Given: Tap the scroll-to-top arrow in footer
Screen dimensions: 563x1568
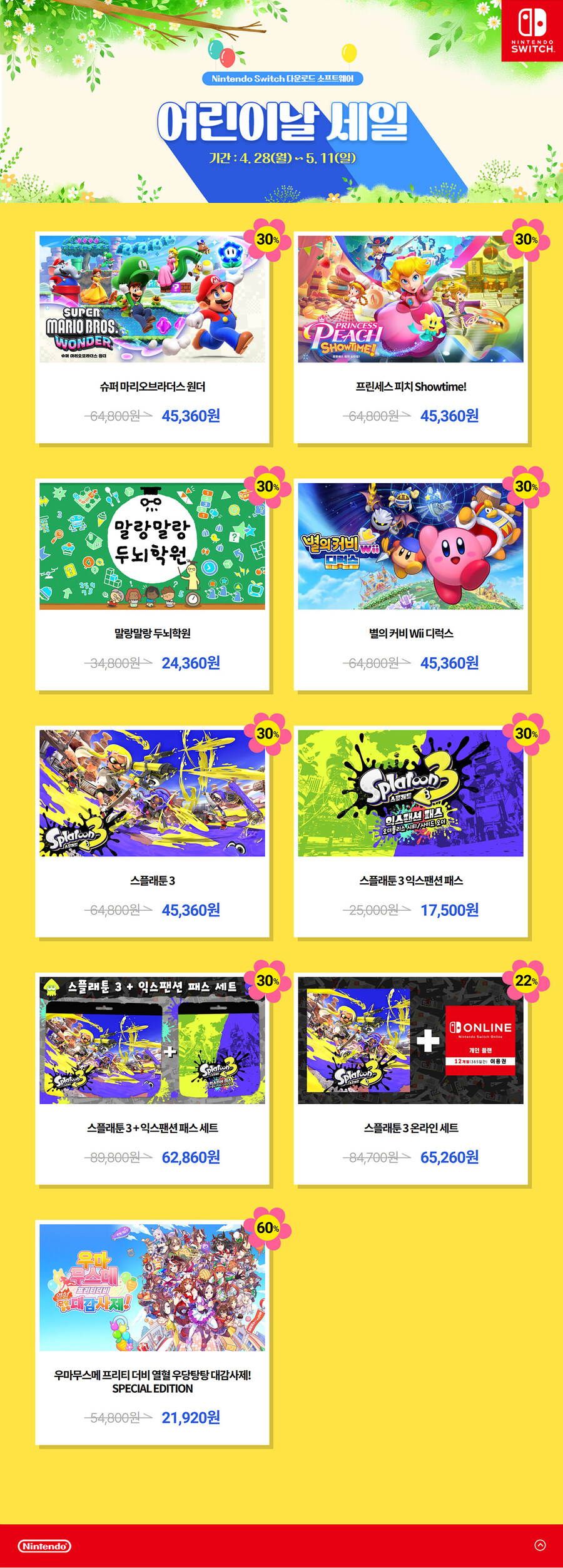Looking at the screenshot, I should 540,1545.
